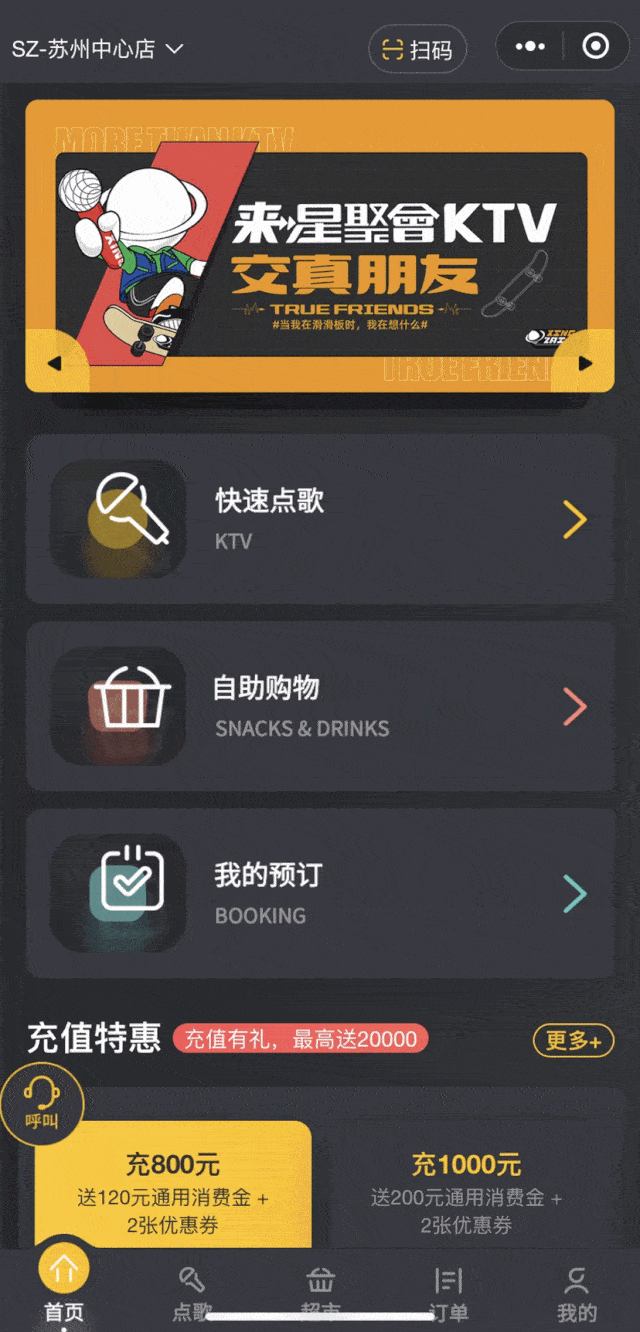Switch to the 订单 tab
640x1332 pixels.
click(448, 1293)
